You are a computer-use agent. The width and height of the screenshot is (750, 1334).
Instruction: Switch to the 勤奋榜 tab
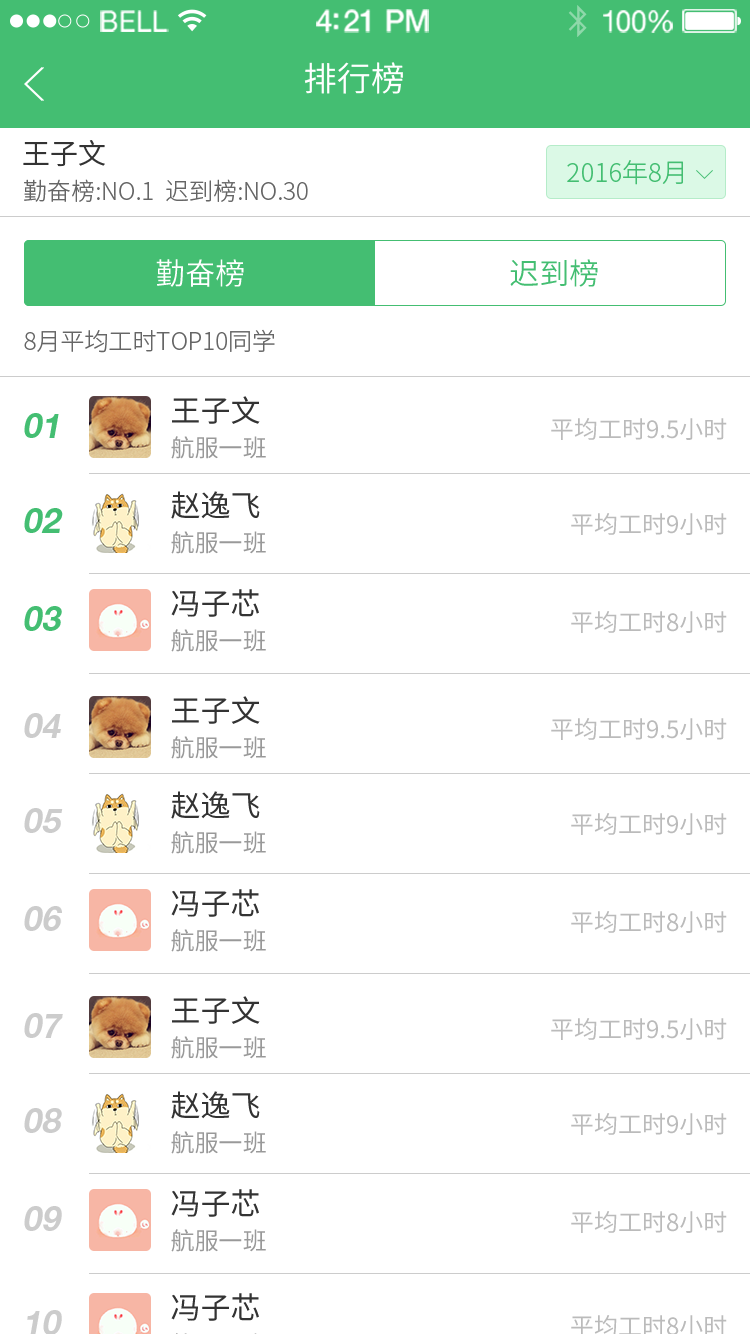click(x=200, y=273)
